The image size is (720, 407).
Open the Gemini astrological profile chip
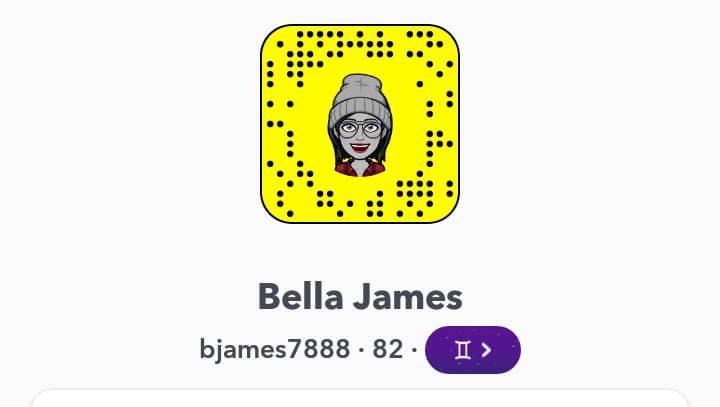(472, 350)
